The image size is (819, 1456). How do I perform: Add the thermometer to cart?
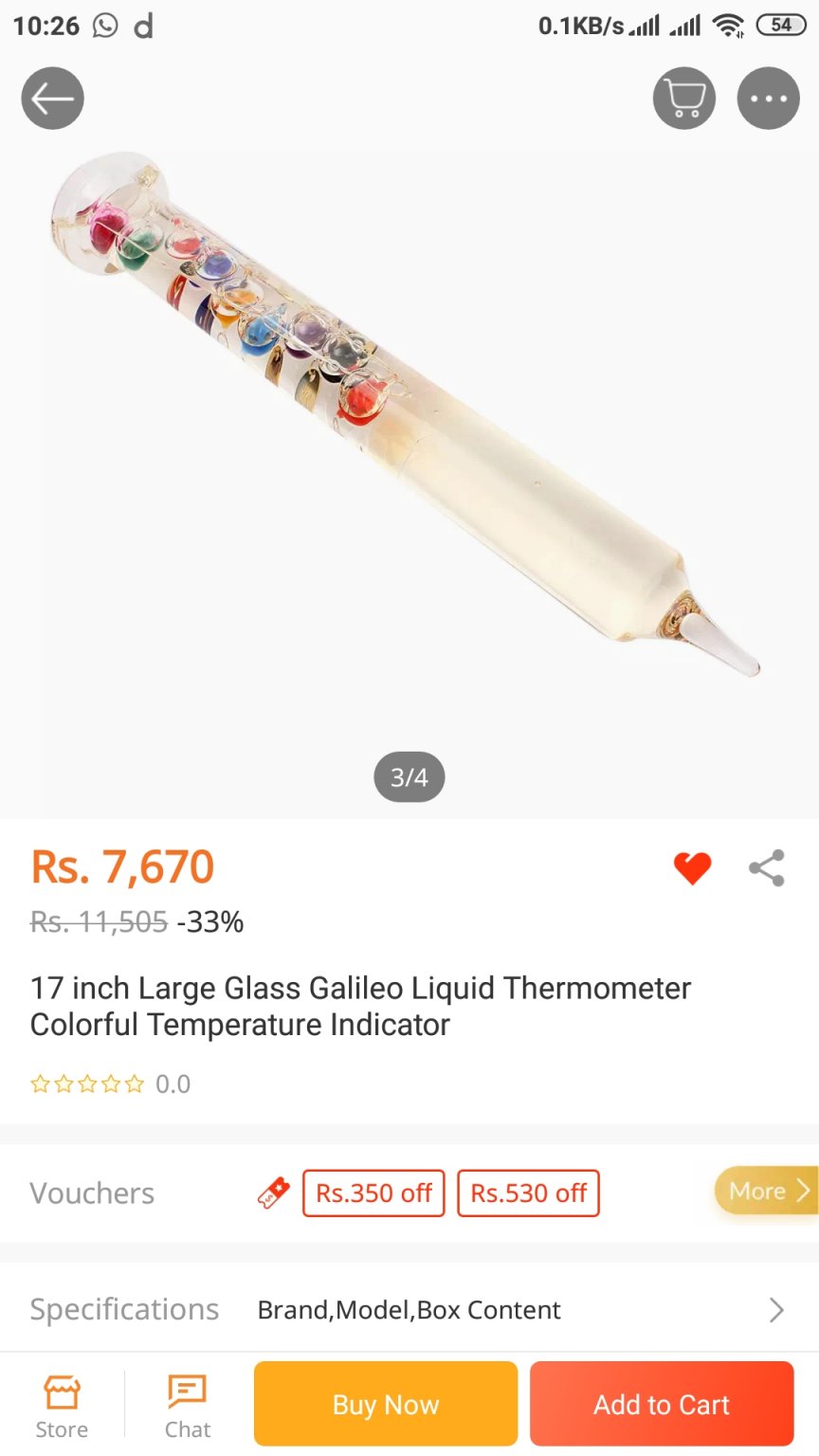[662, 1404]
